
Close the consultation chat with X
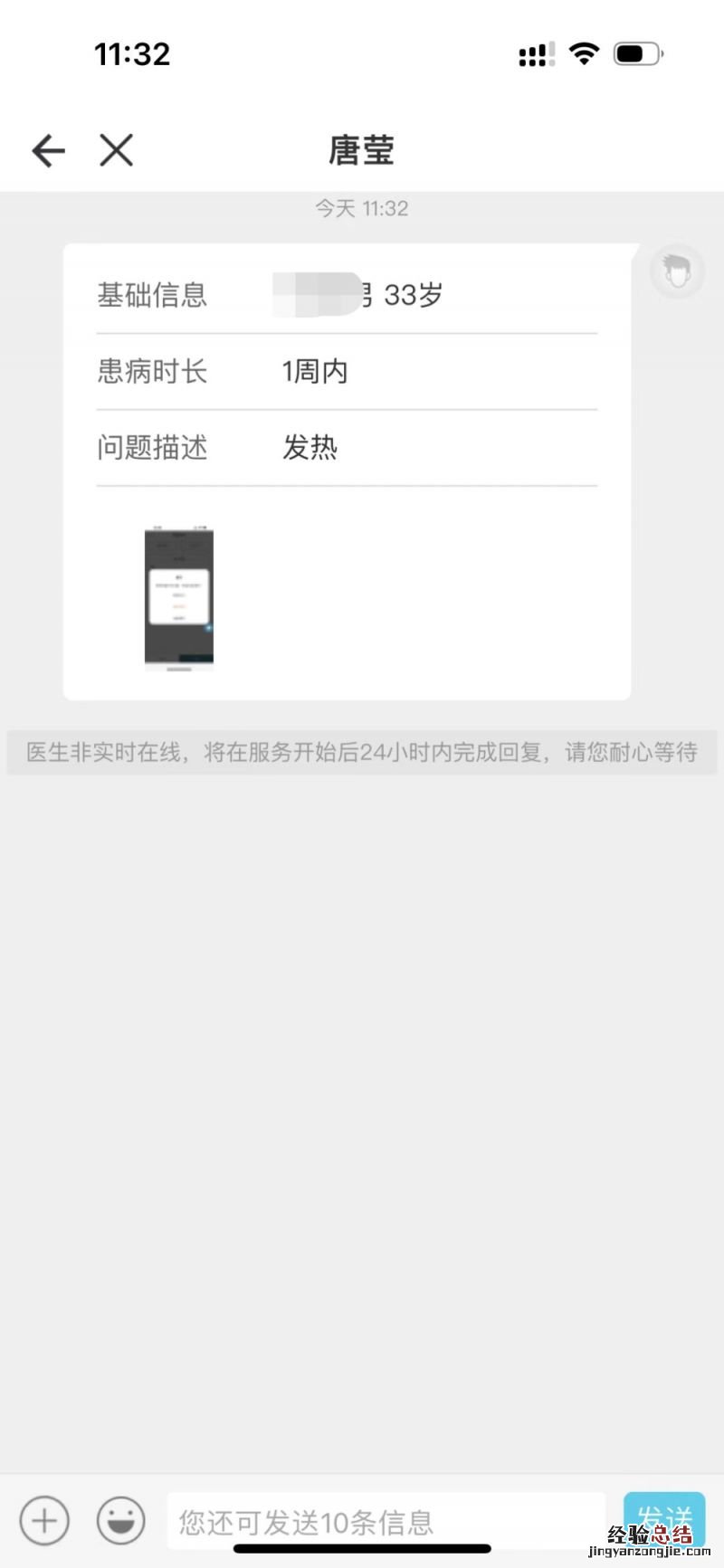tap(116, 150)
